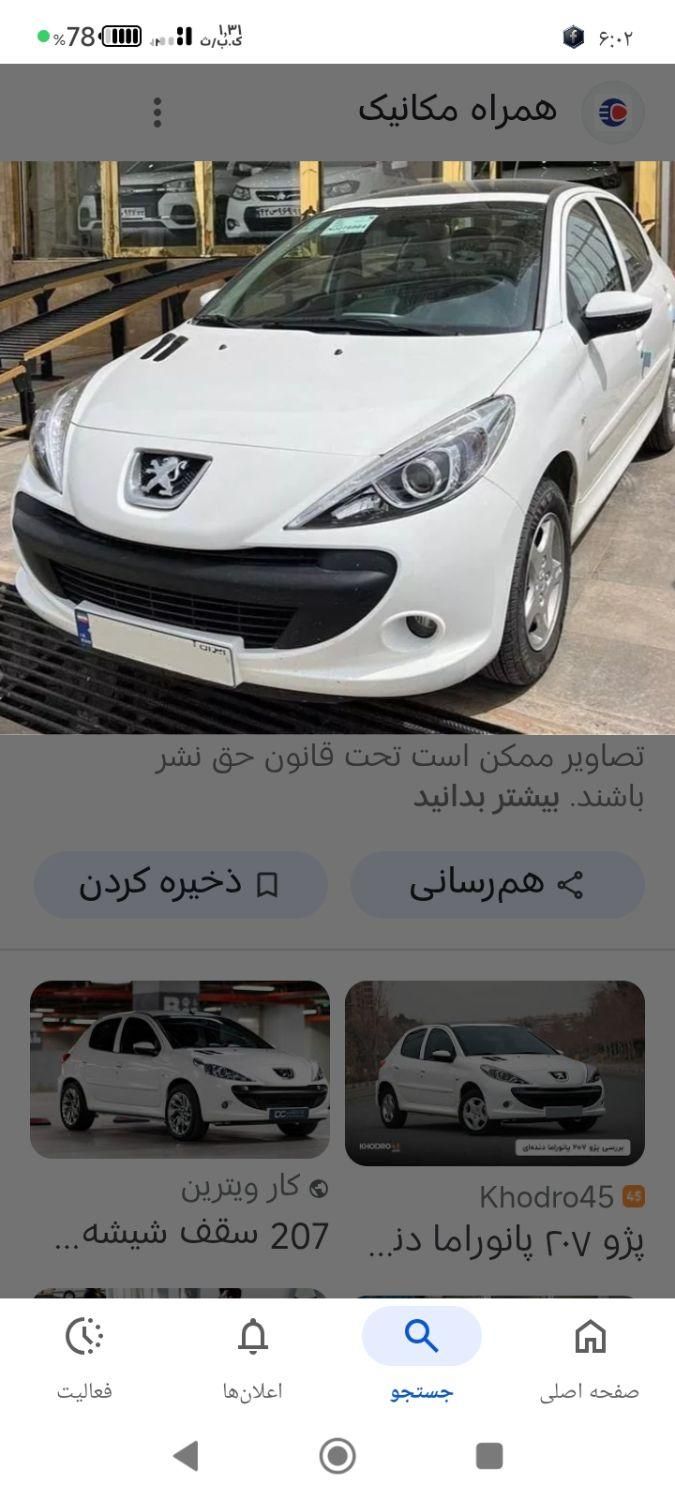Open the همراه مکانیک source site
The image size is (675, 1500).
coord(458,110)
